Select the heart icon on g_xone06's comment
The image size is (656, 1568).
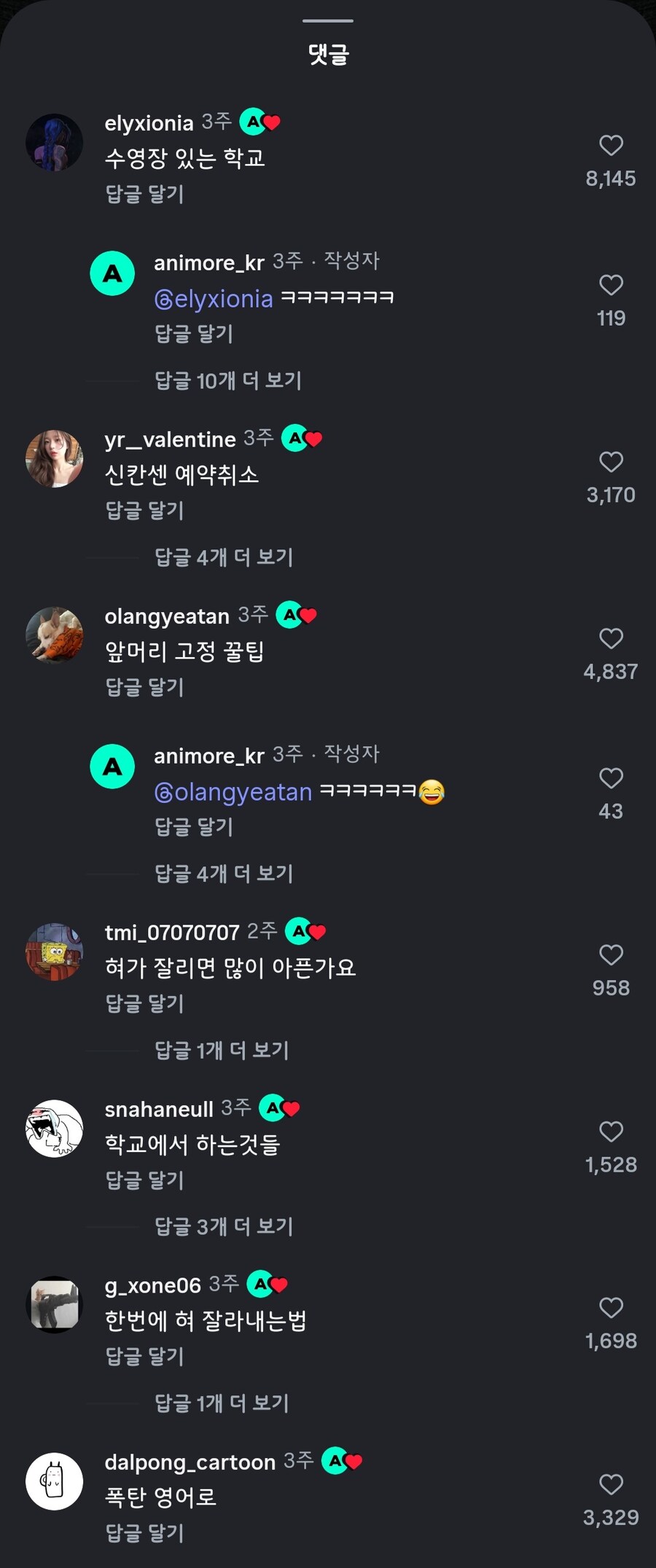point(610,1309)
